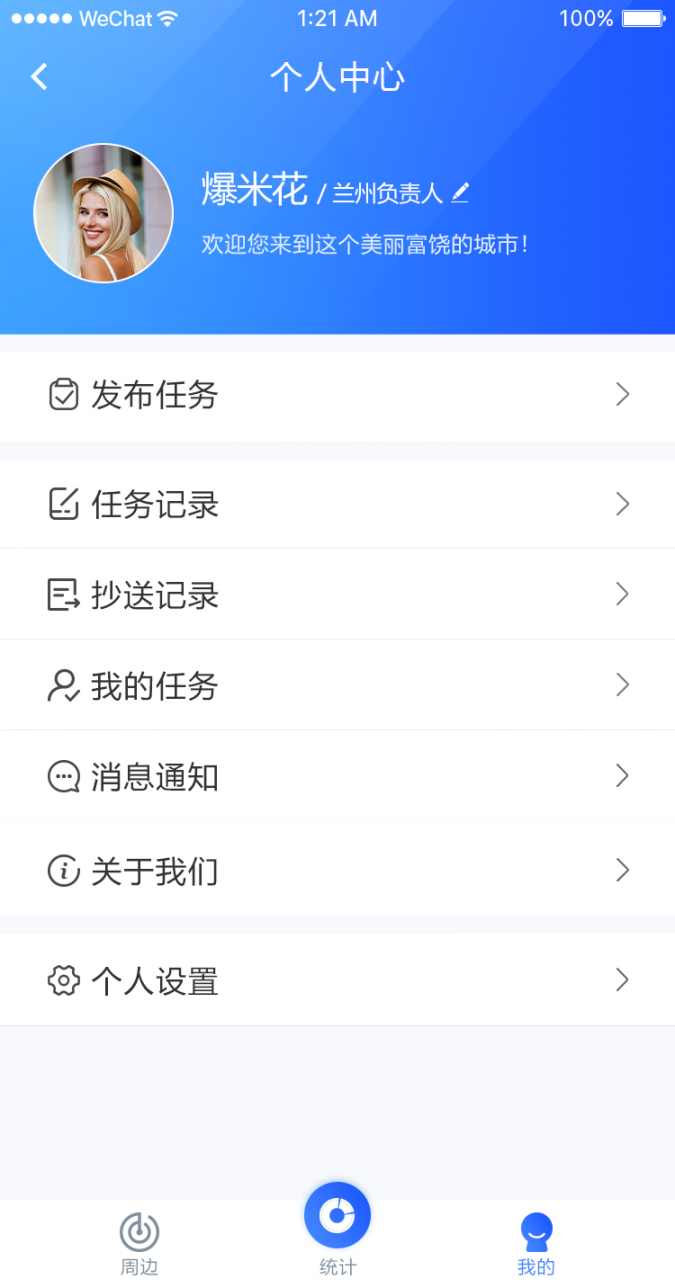Switch to the 周边 tab
The image size is (675, 1288).
coord(139,1243)
